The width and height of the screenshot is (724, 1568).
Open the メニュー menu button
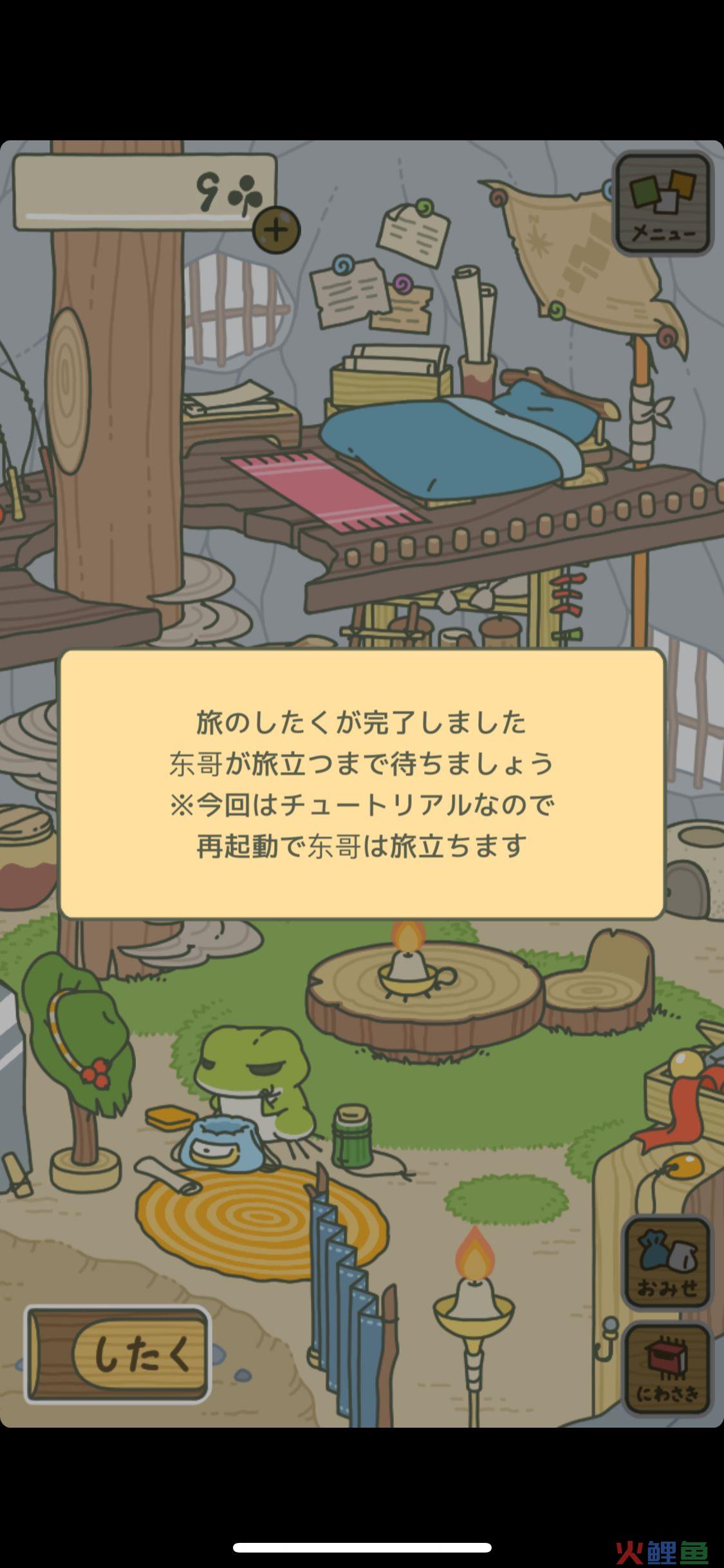click(664, 203)
